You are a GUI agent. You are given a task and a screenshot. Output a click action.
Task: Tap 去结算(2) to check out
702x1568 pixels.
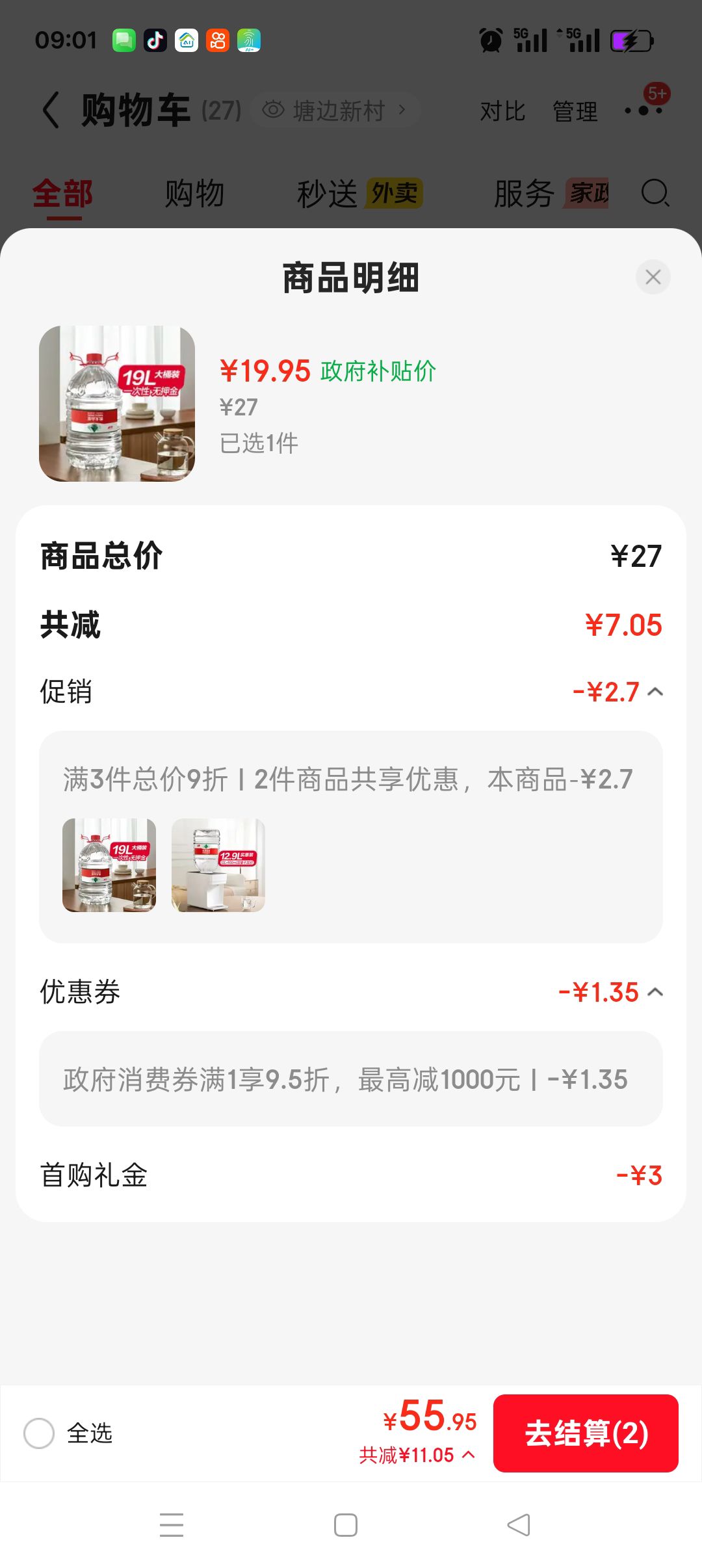click(586, 1433)
